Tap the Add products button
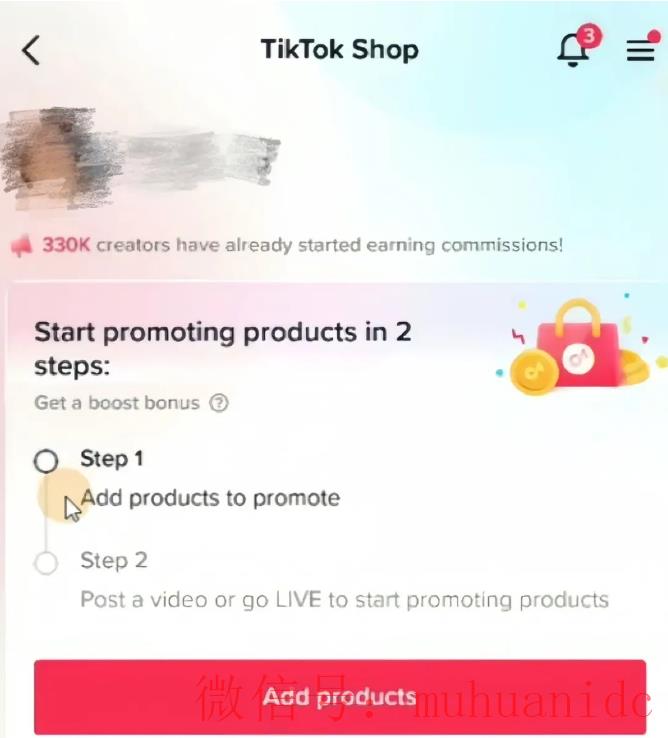The image size is (668, 738). click(x=339, y=697)
